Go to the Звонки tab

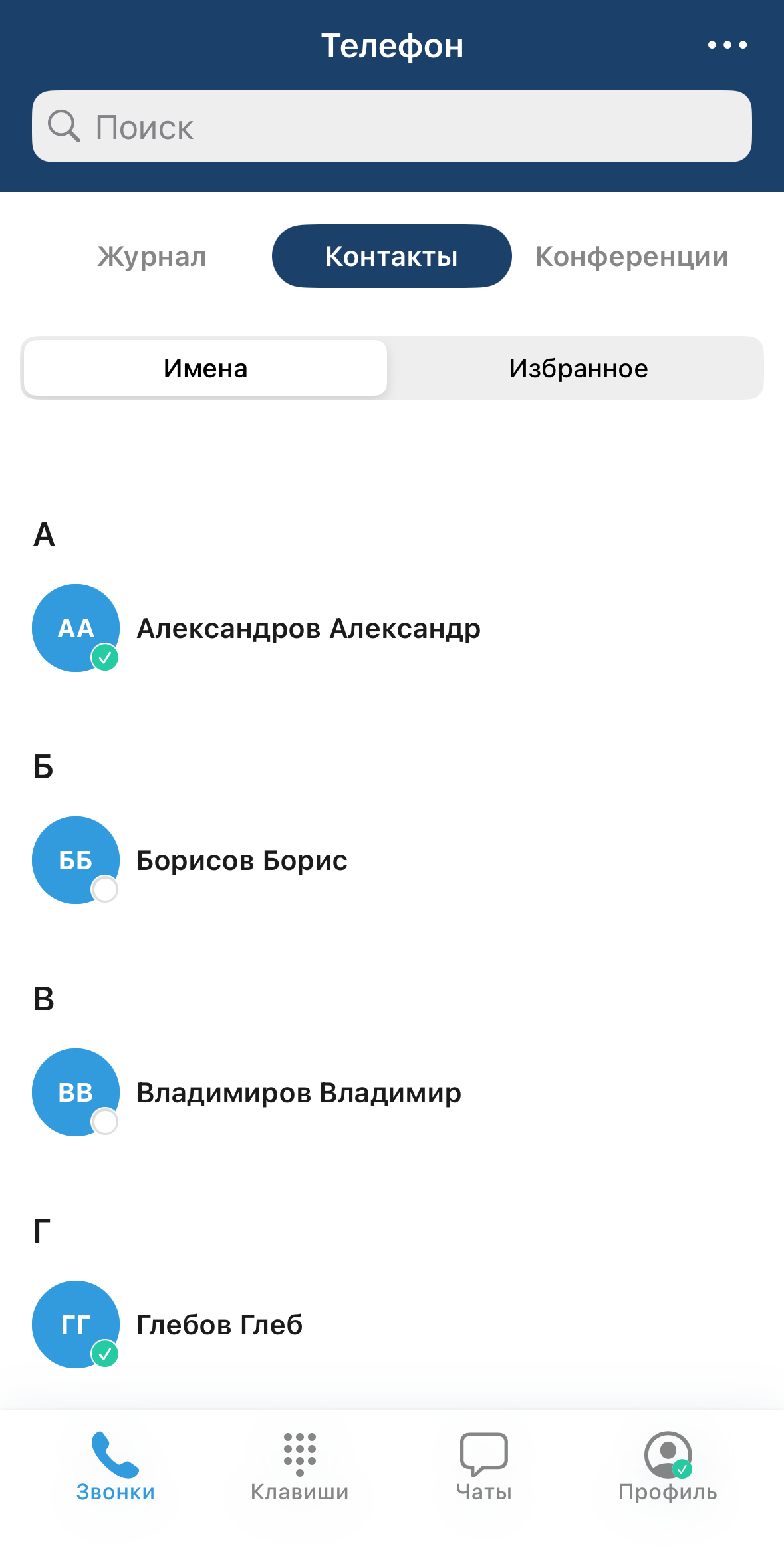pos(115,1466)
